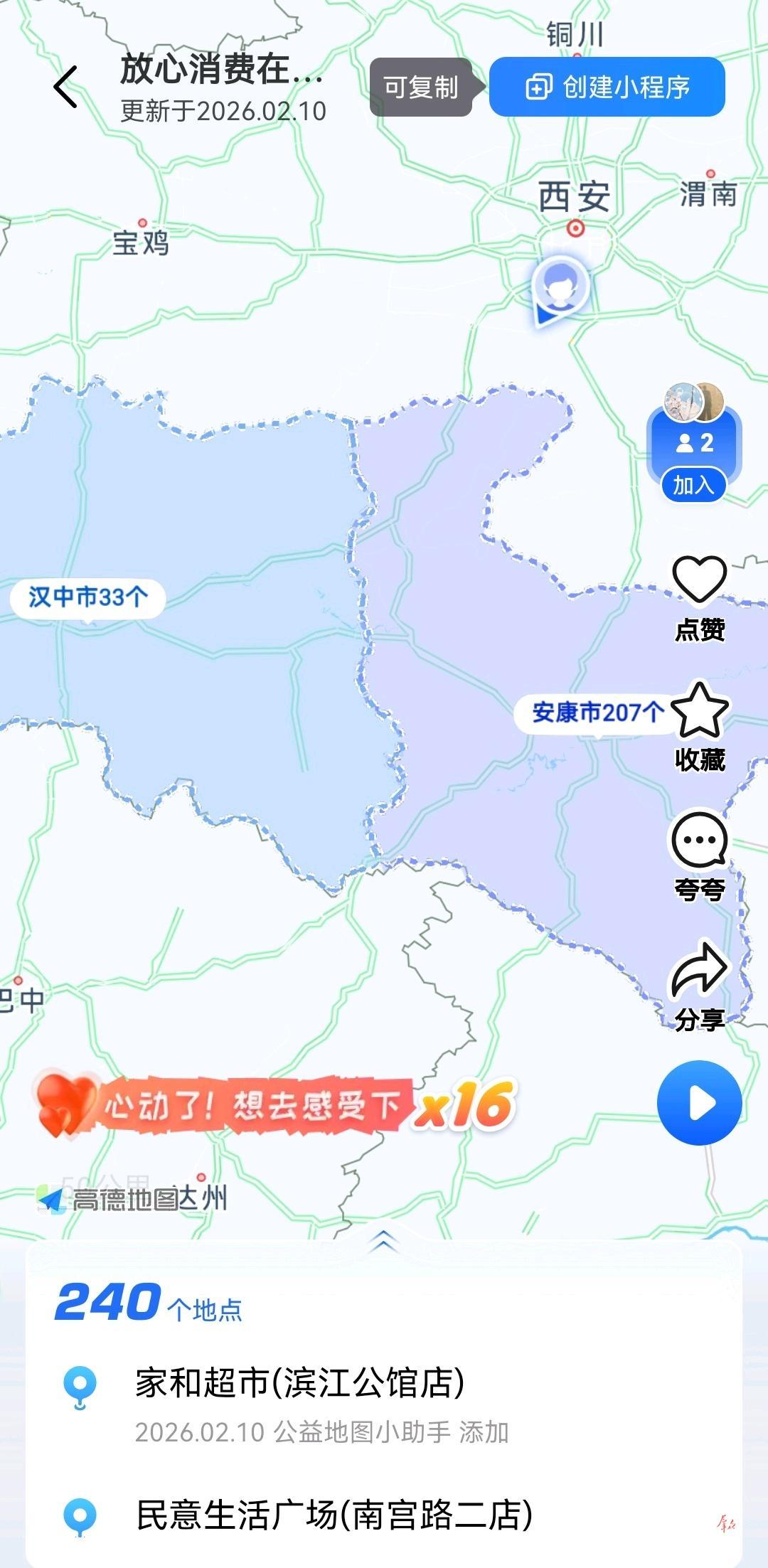Viewport: 768px width, 1568px height.
Task: Select the 安康市207个 map label
Action: (596, 711)
